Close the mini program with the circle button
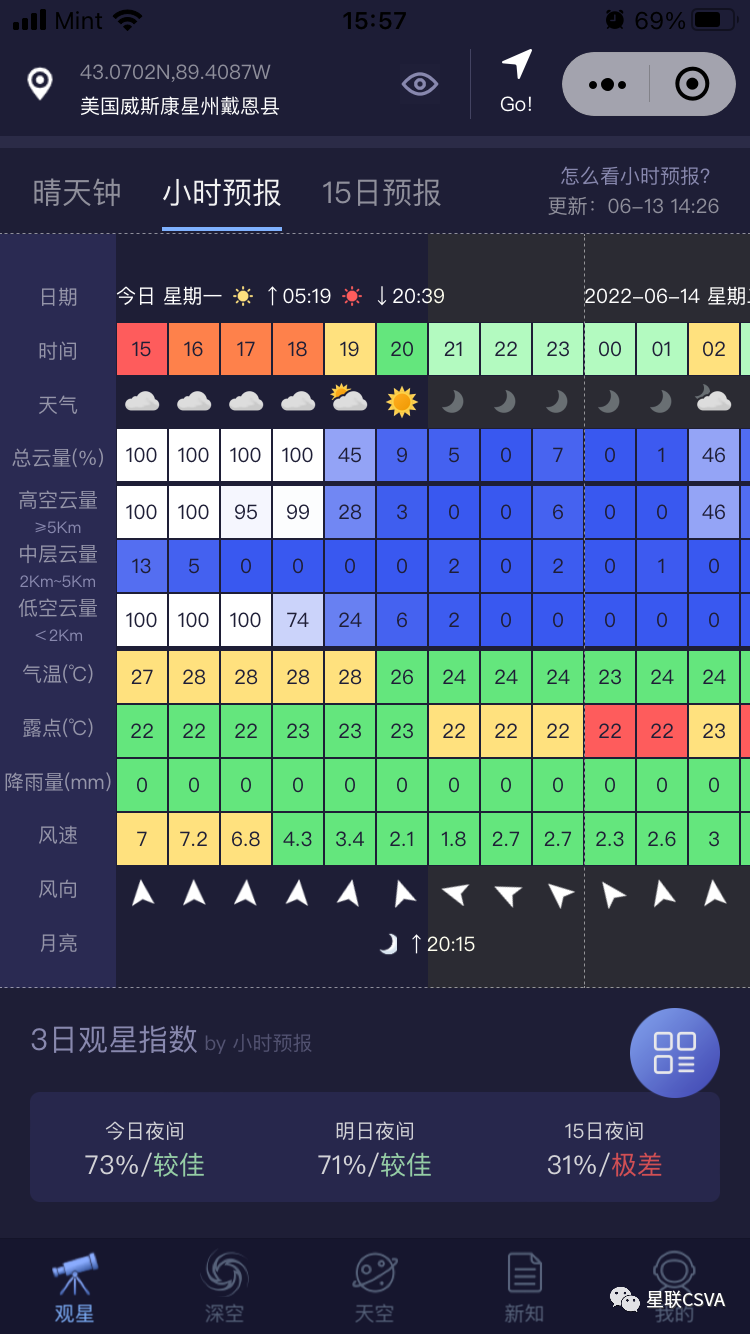750x1334 pixels. (x=692, y=85)
